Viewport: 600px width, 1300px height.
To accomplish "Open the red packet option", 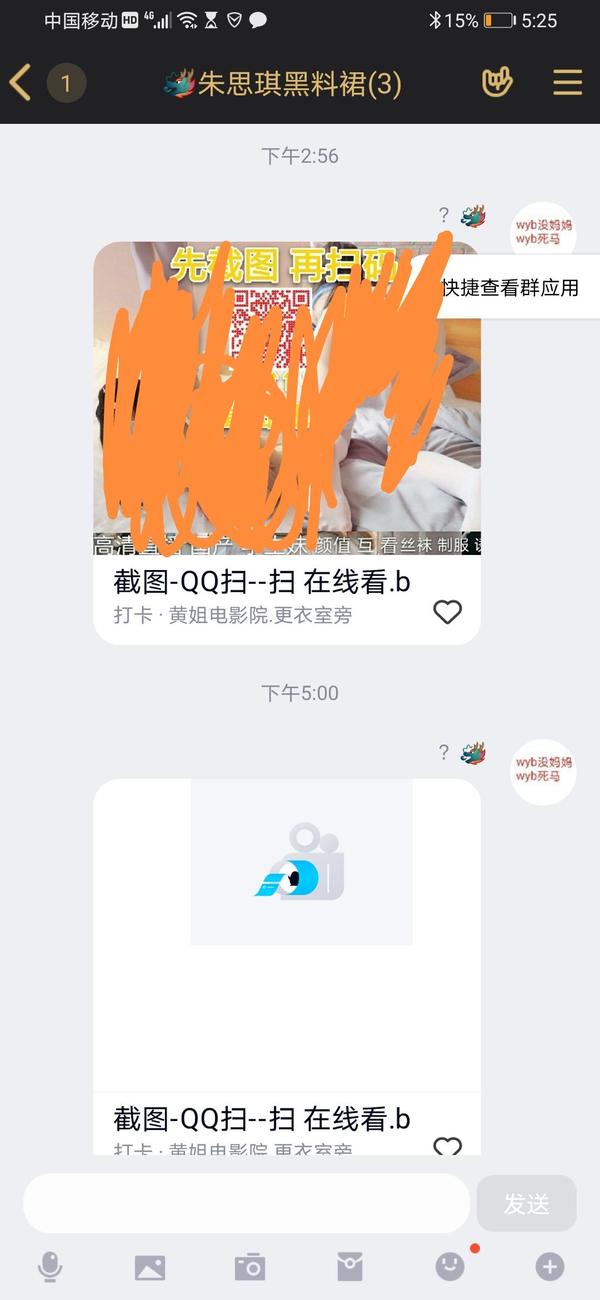I will click(x=350, y=1267).
